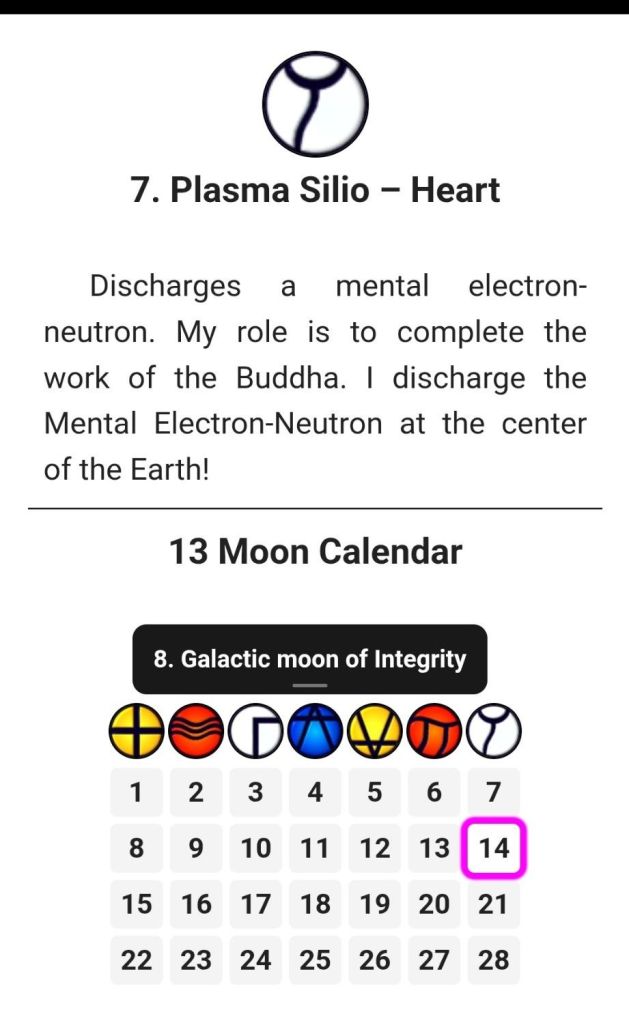This screenshot has height=1023, width=629.
Task: Pick day 4 on the calendar
Action: (x=315, y=793)
